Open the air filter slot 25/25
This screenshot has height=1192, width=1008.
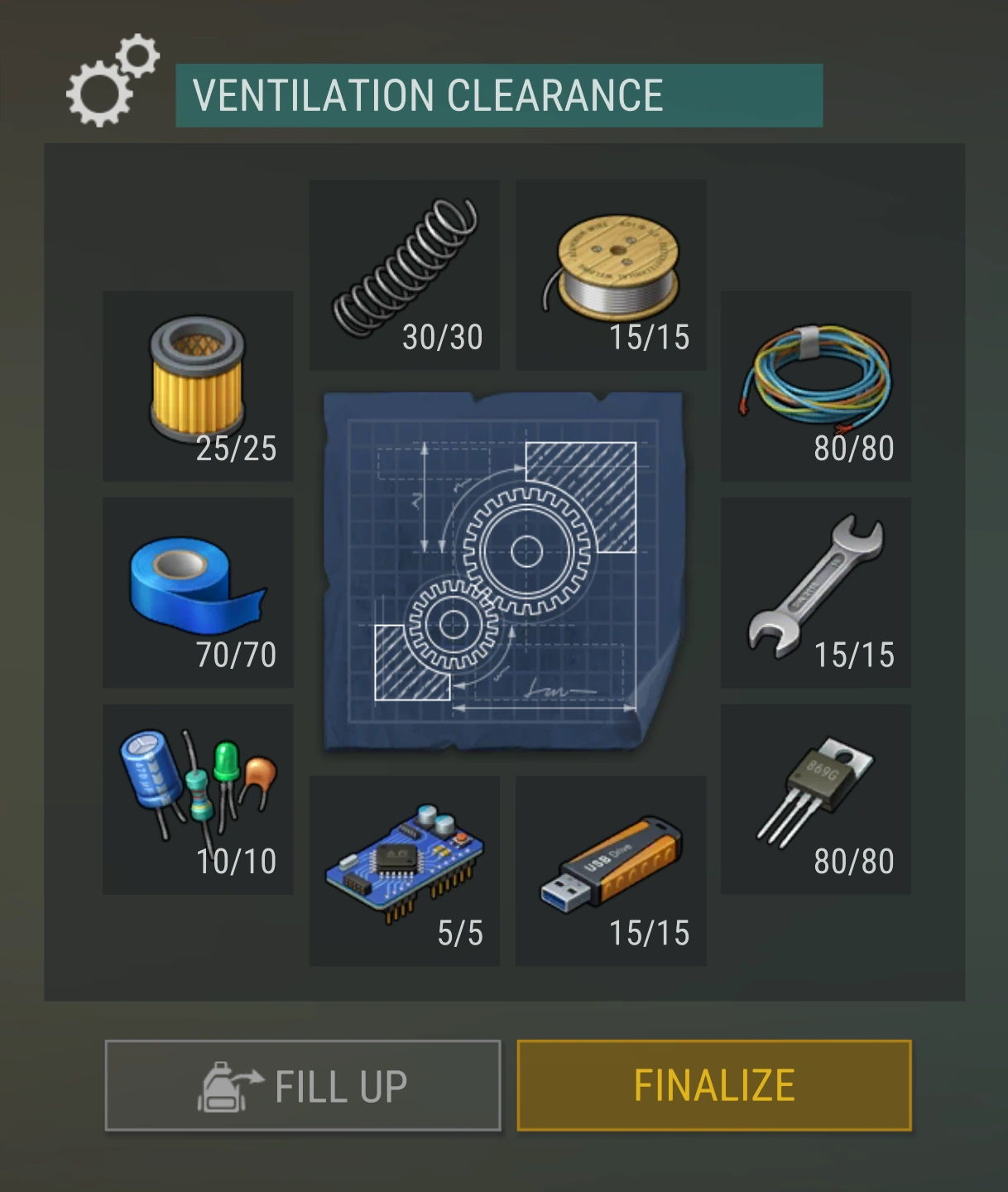point(198,386)
